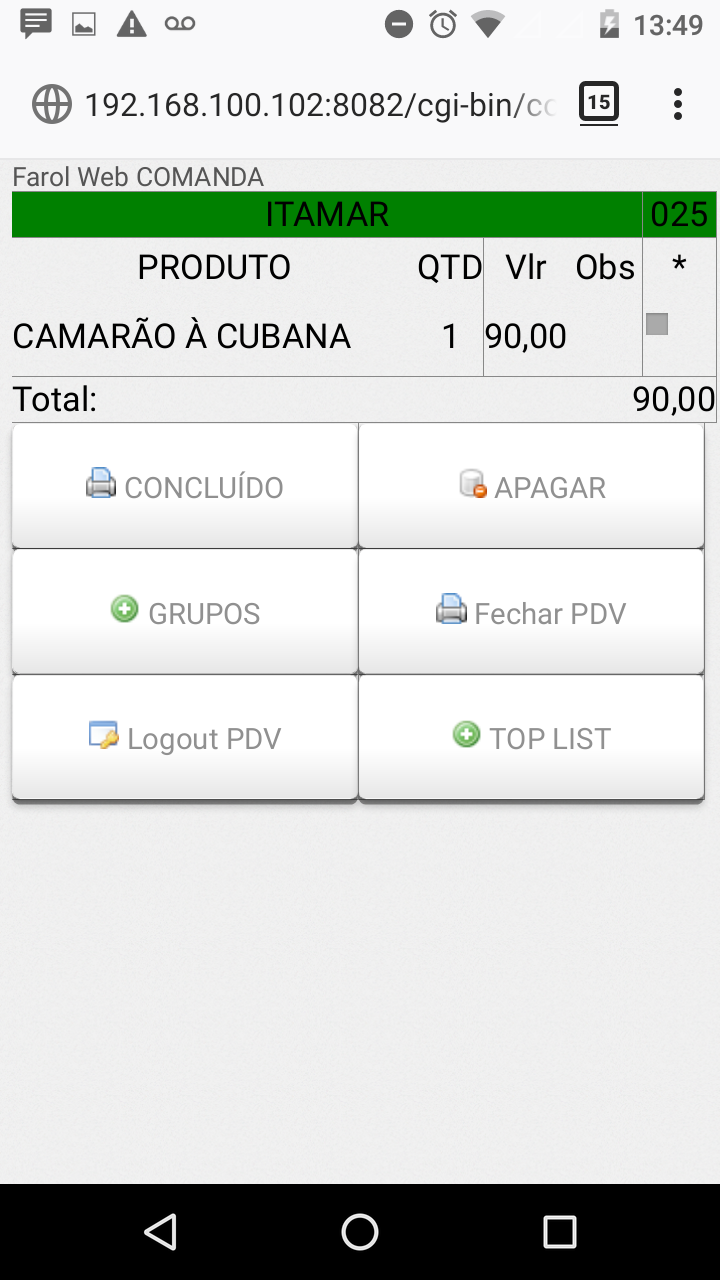
Task: Tick the checkbox for CAMARÃO À CUBANA
Action: pos(657,324)
